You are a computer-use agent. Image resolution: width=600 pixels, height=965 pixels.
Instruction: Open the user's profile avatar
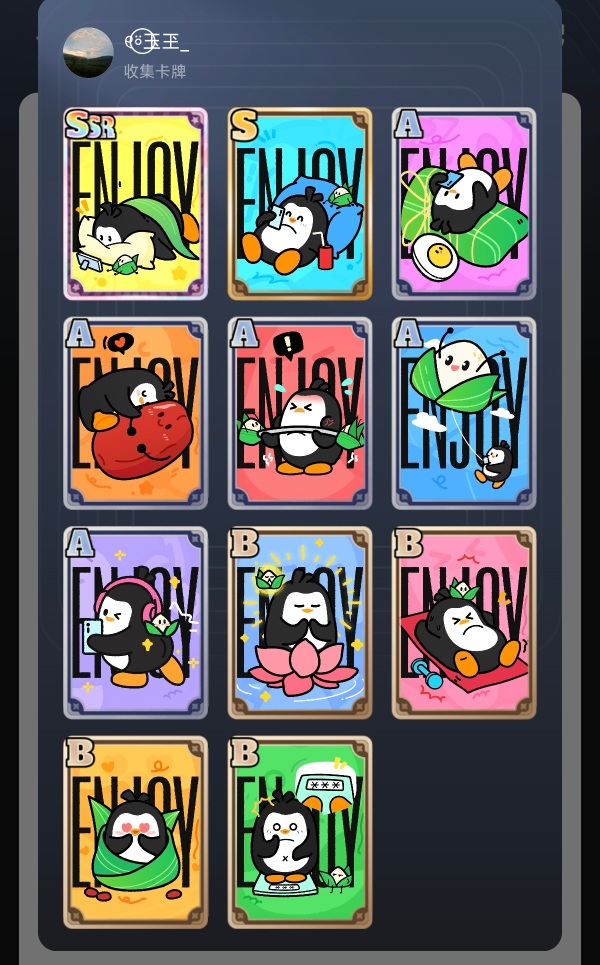click(88, 52)
